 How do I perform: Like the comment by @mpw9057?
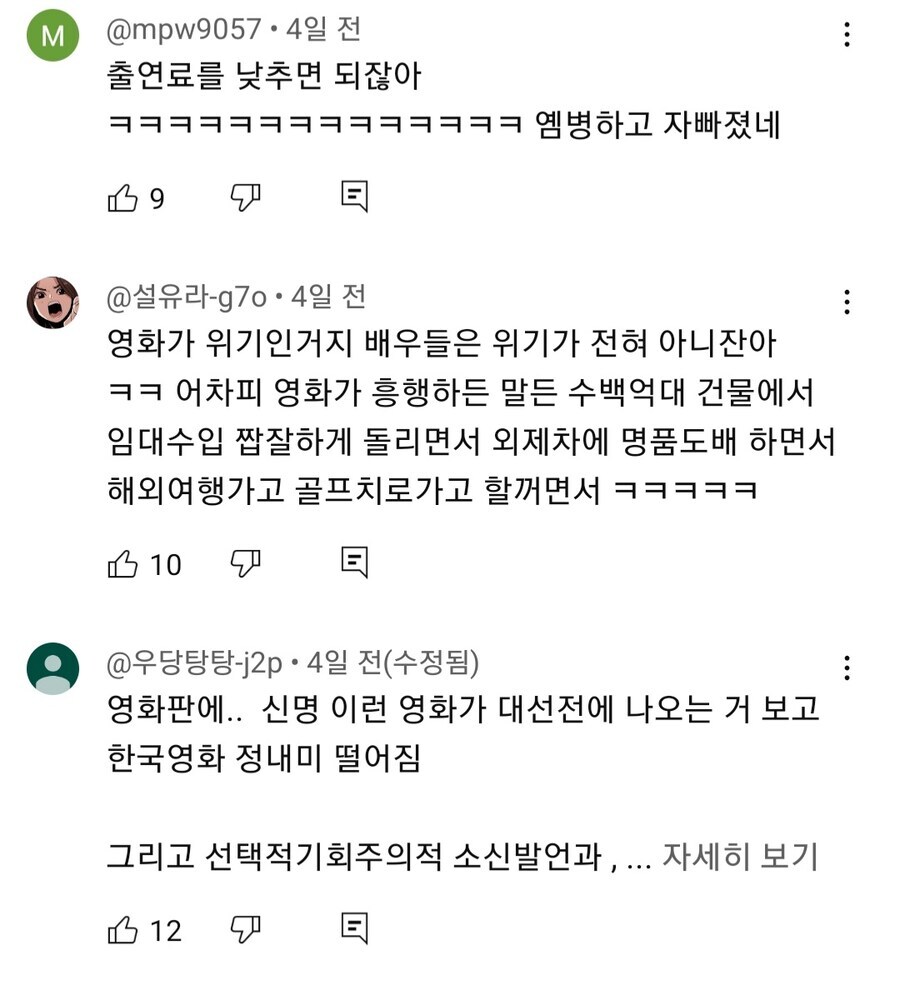[122, 198]
